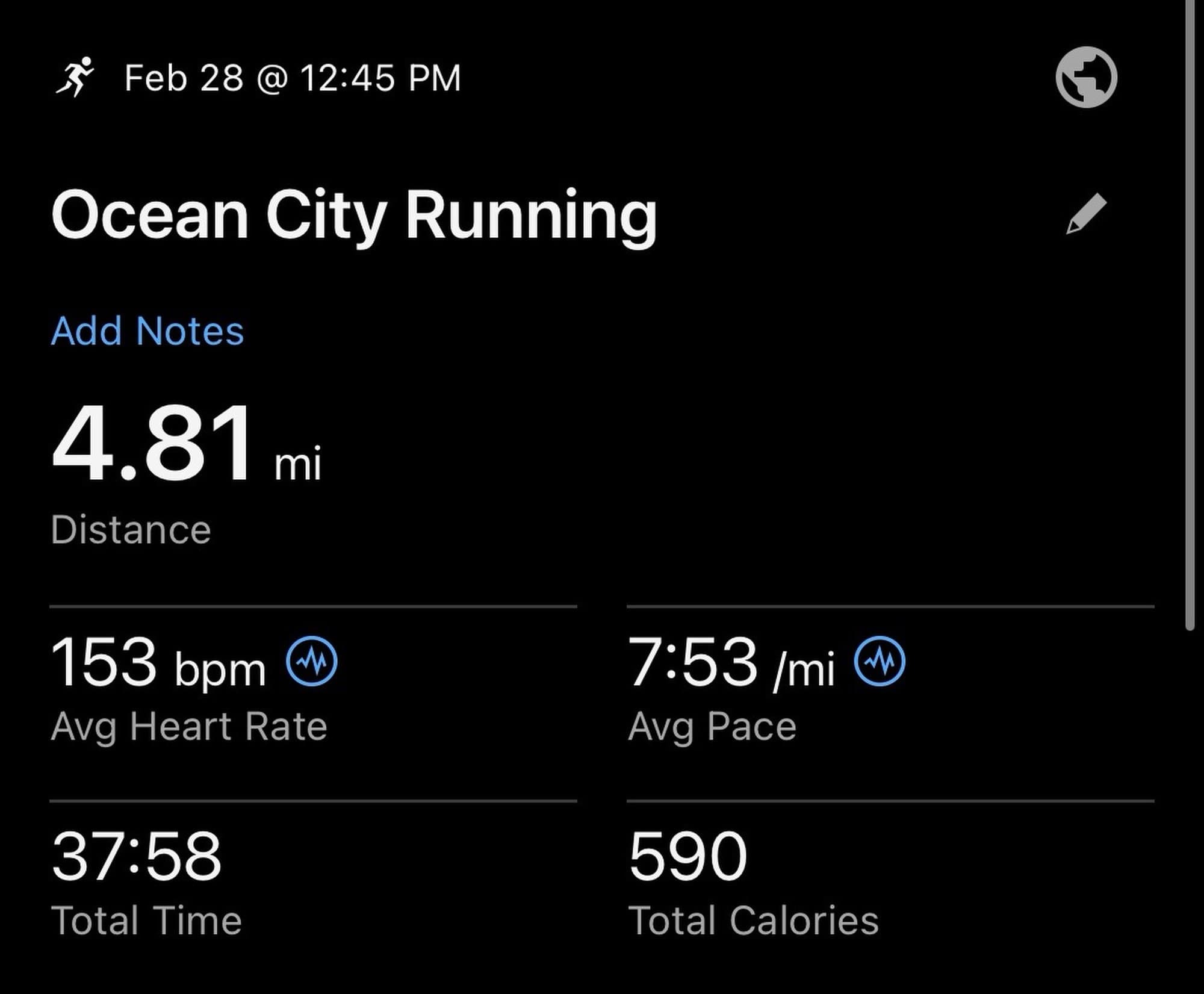Tap Add Notes link
The image size is (1204, 994).
pos(147,331)
